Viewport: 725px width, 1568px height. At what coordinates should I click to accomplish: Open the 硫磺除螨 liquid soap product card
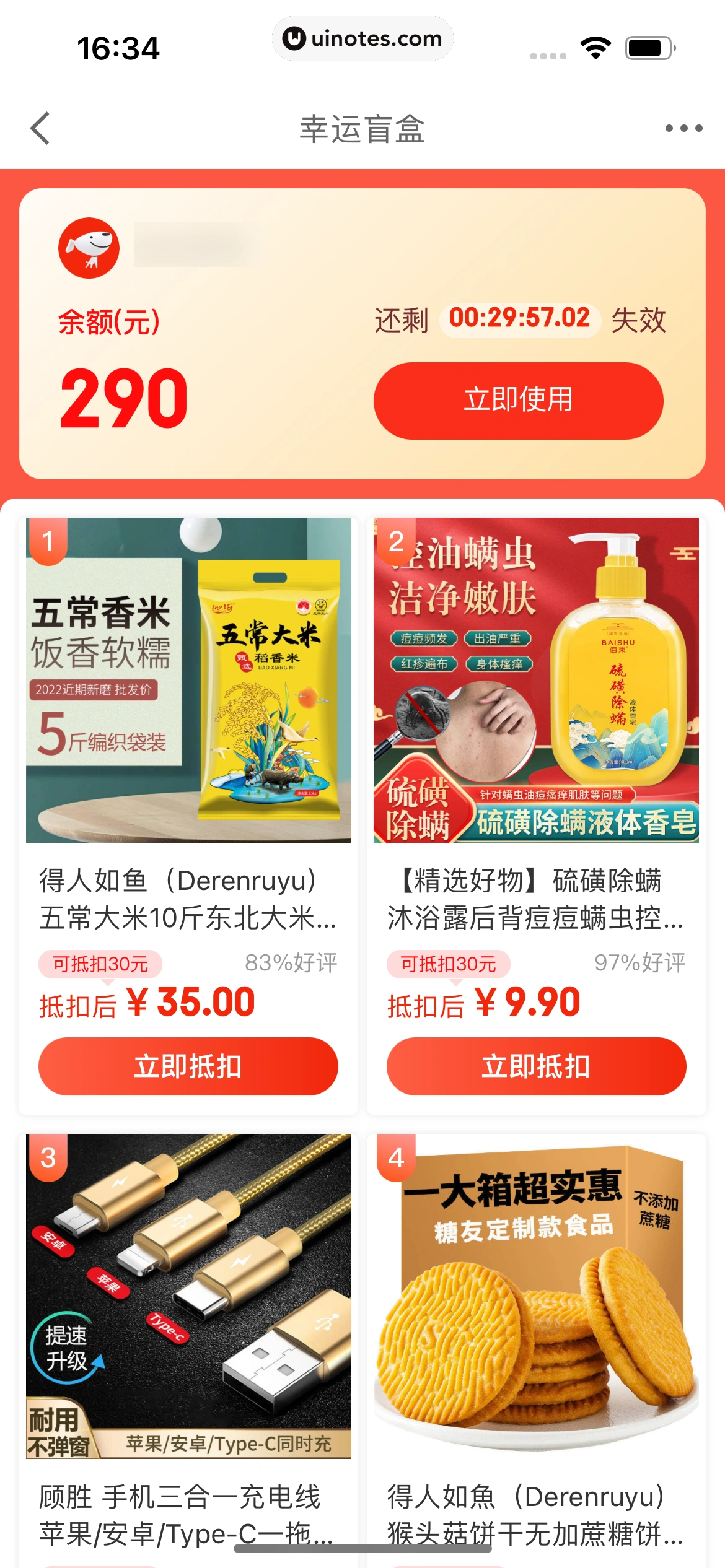[x=536, y=680]
